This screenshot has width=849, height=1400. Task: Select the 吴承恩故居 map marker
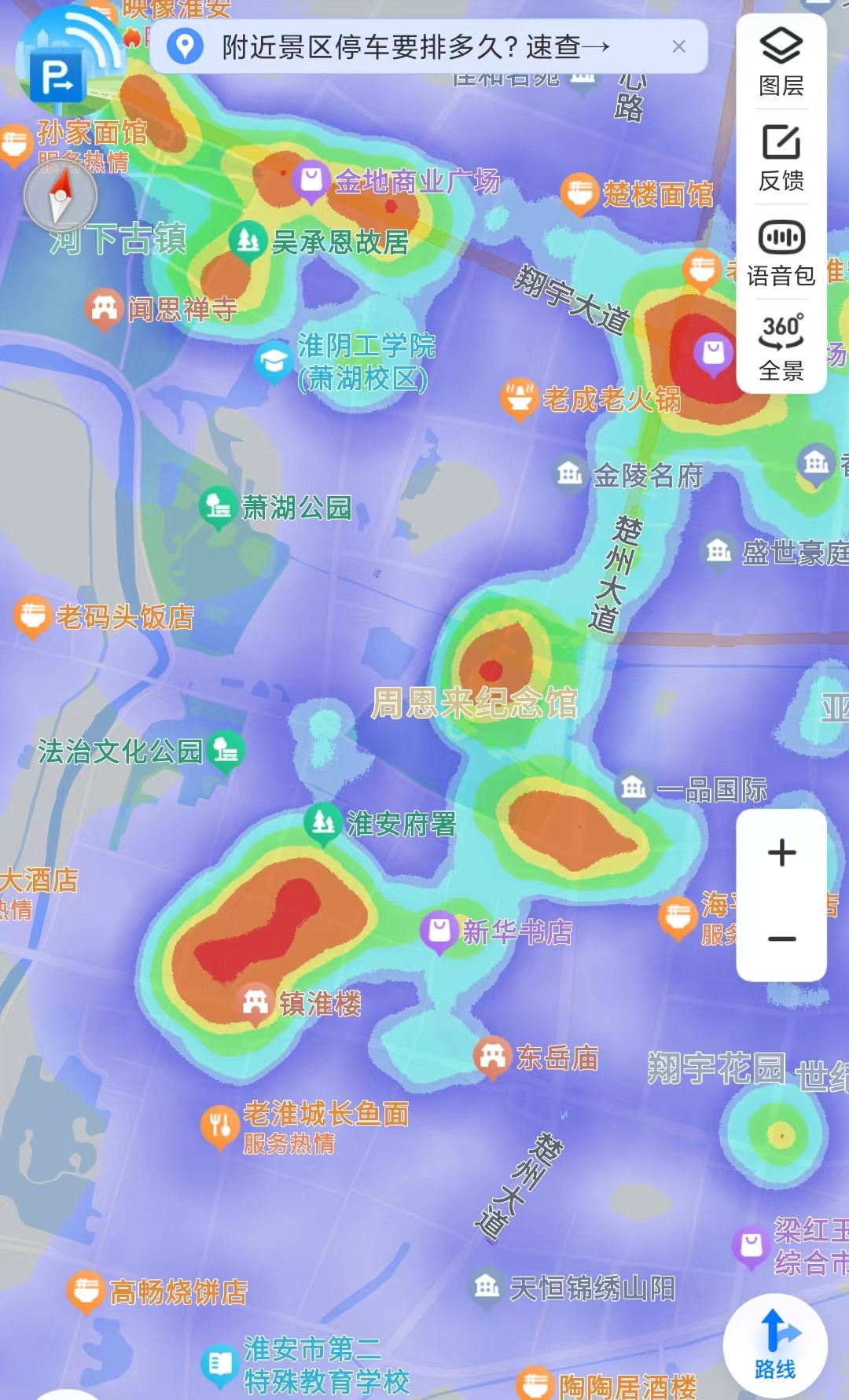point(248,240)
